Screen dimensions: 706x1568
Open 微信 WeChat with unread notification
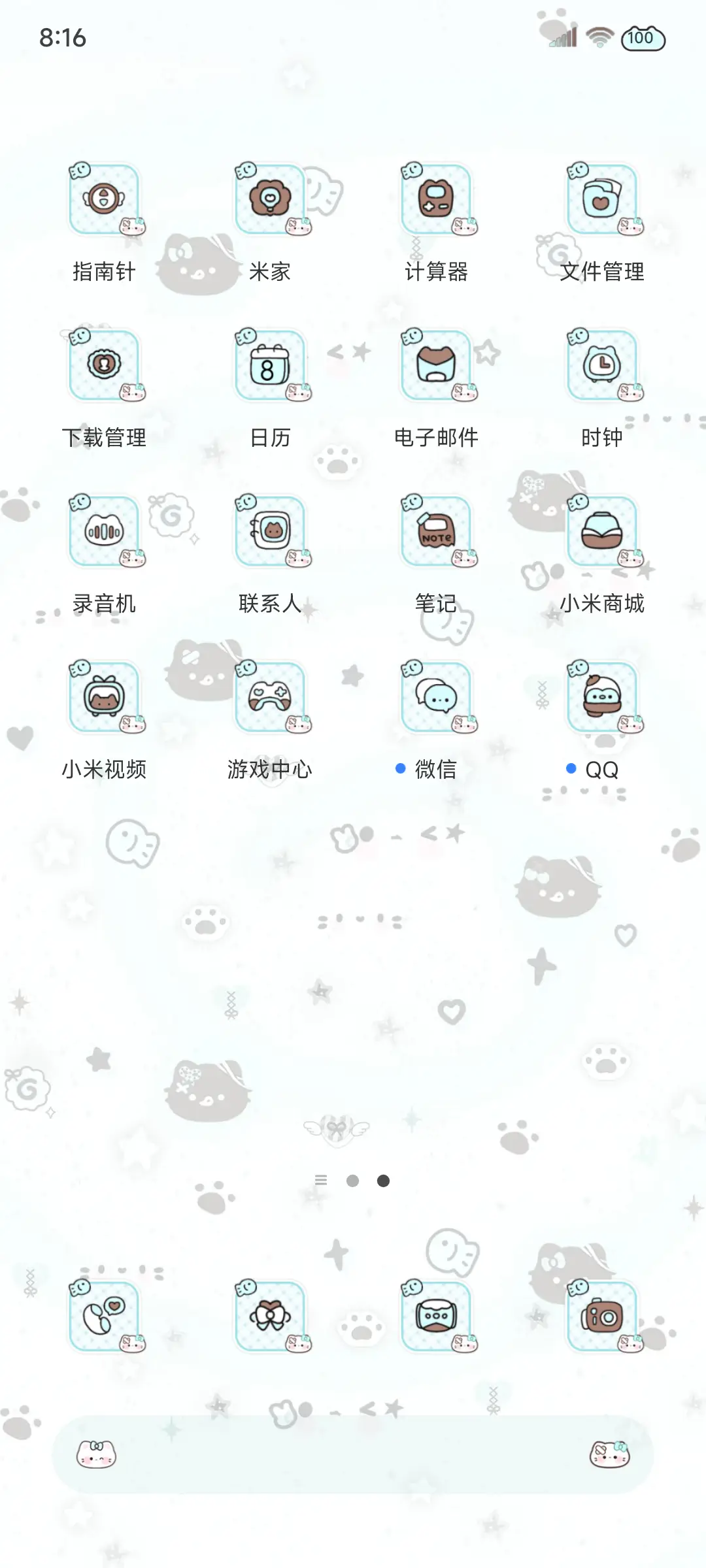[437, 696]
